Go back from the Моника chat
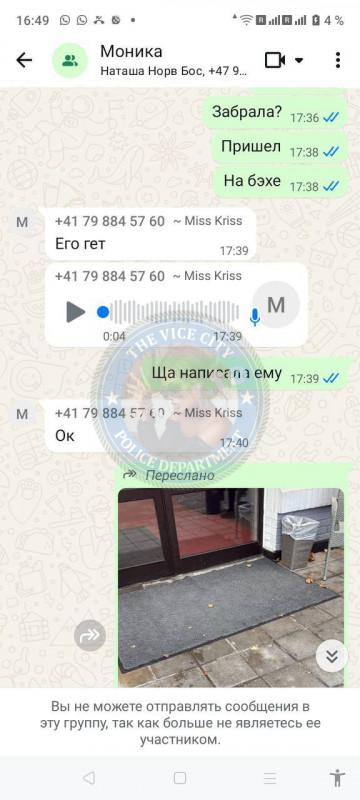 tap(24, 61)
